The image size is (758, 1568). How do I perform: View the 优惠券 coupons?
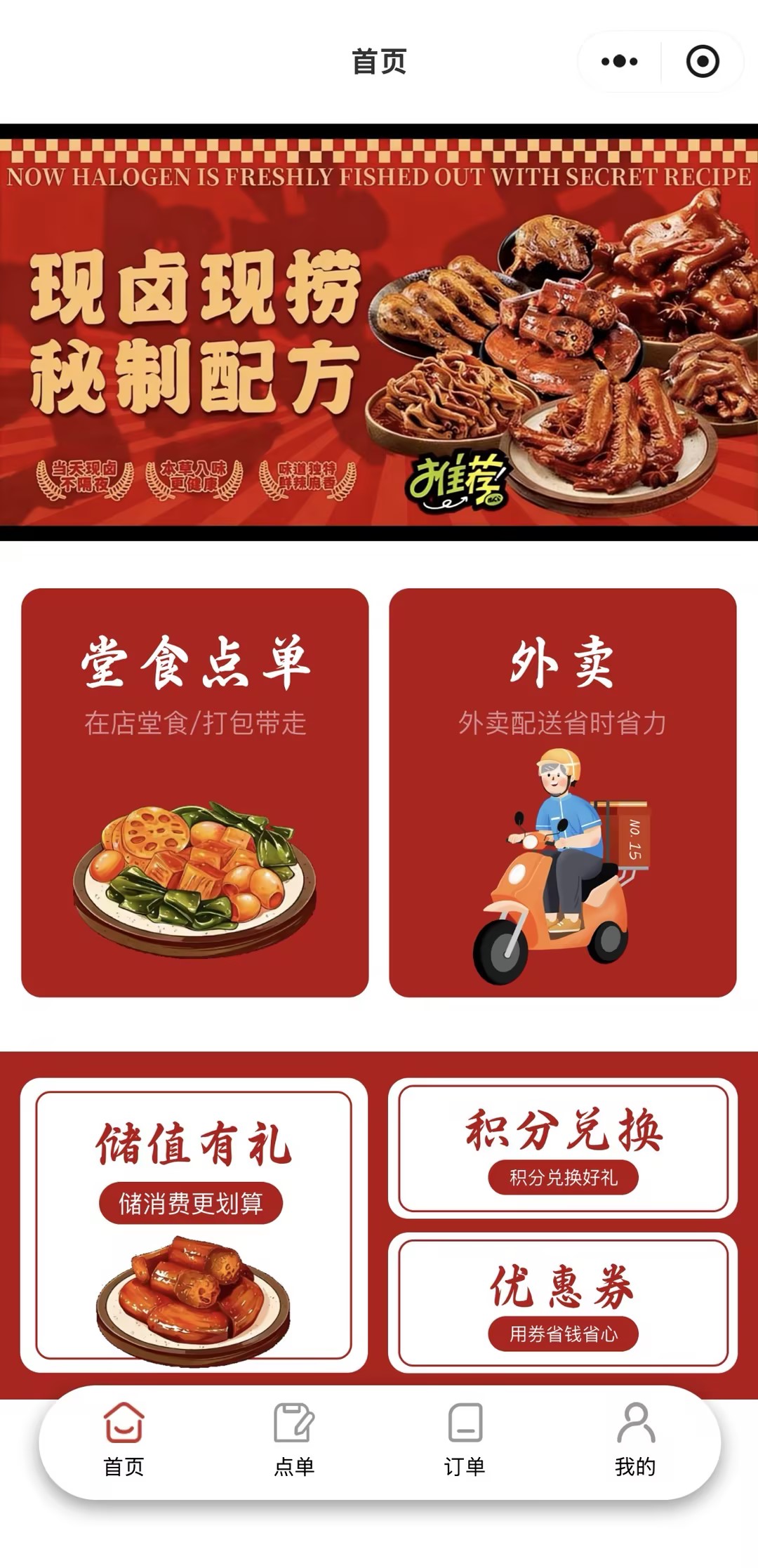[563, 1303]
